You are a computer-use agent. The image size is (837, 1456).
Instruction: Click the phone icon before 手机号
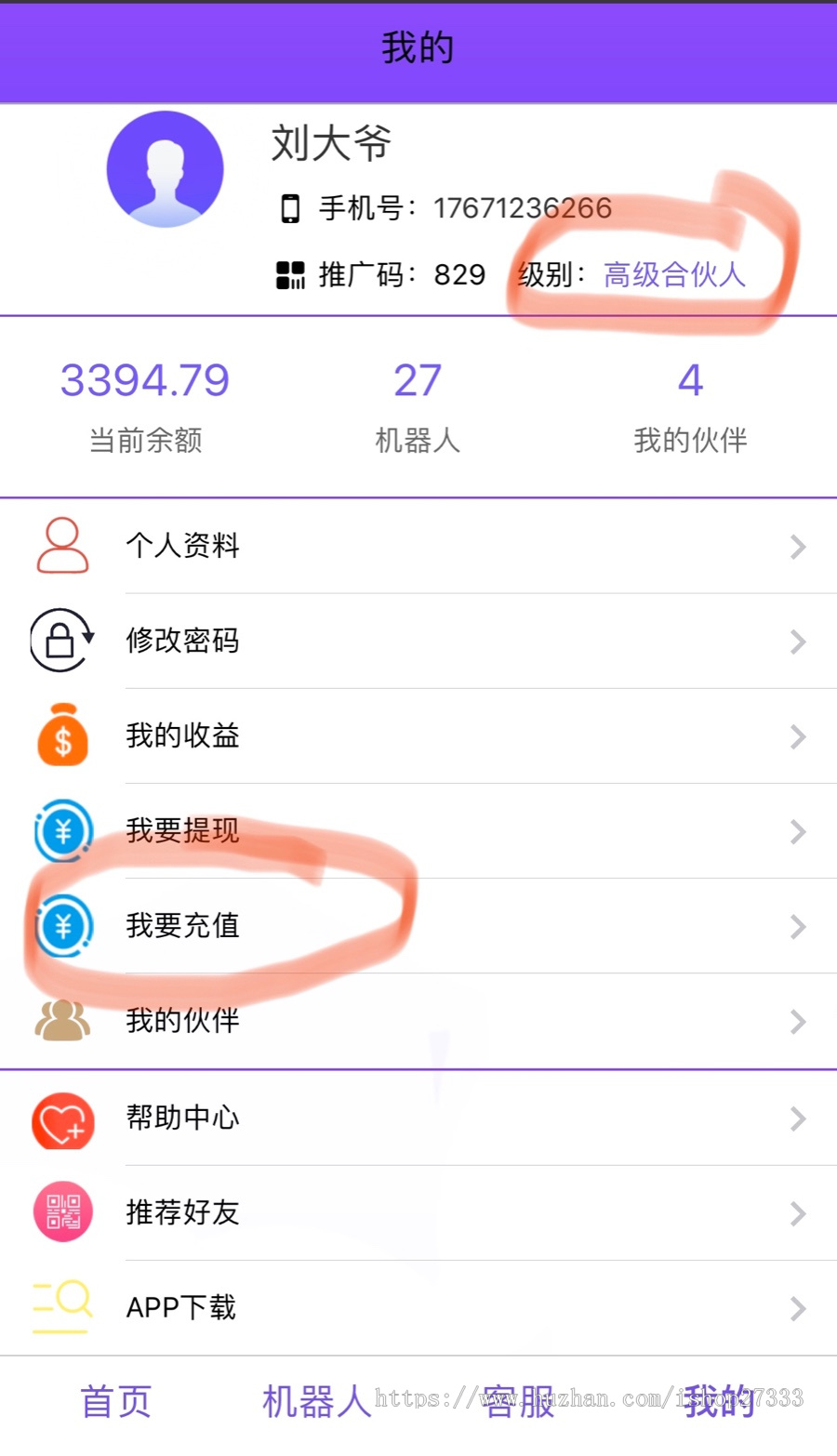[289, 207]
